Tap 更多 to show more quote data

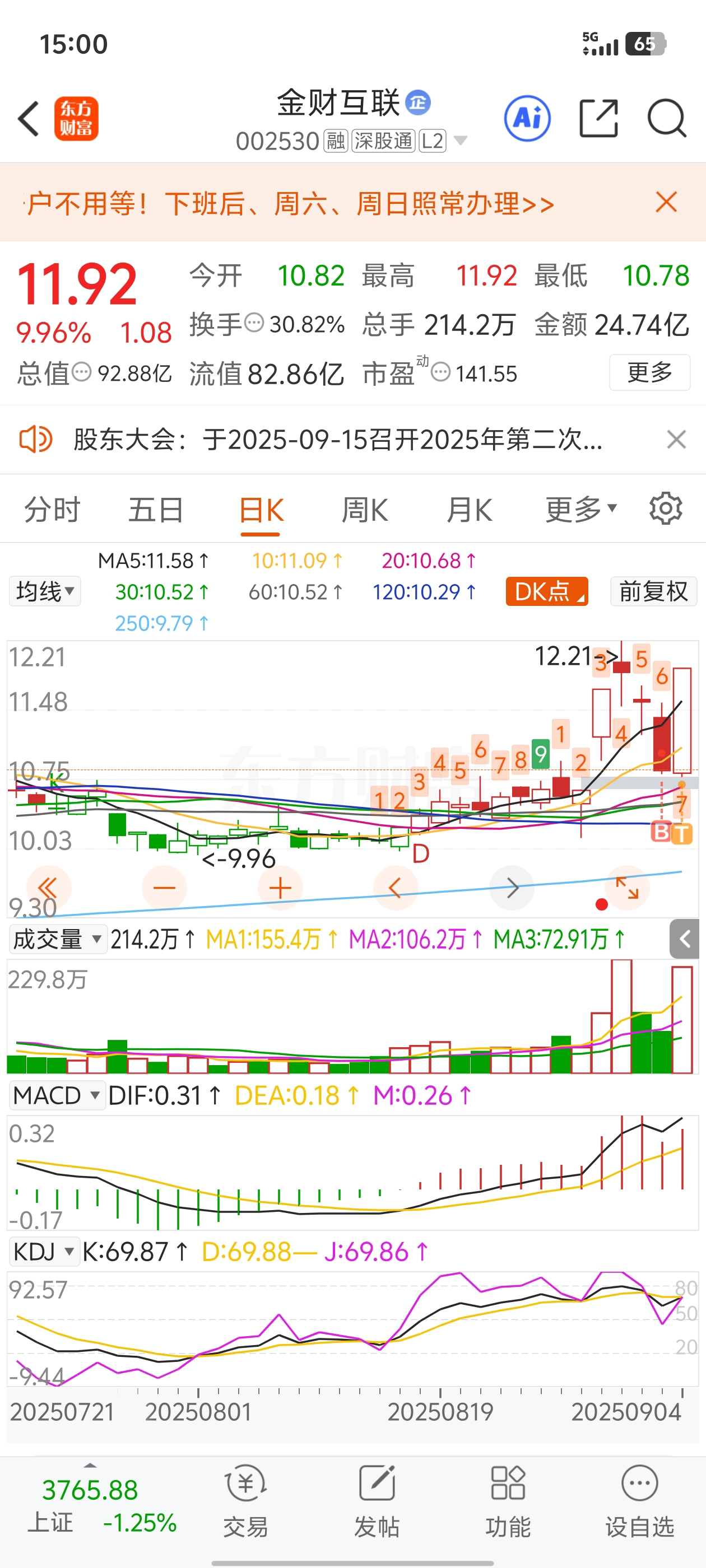pos(649,372)
